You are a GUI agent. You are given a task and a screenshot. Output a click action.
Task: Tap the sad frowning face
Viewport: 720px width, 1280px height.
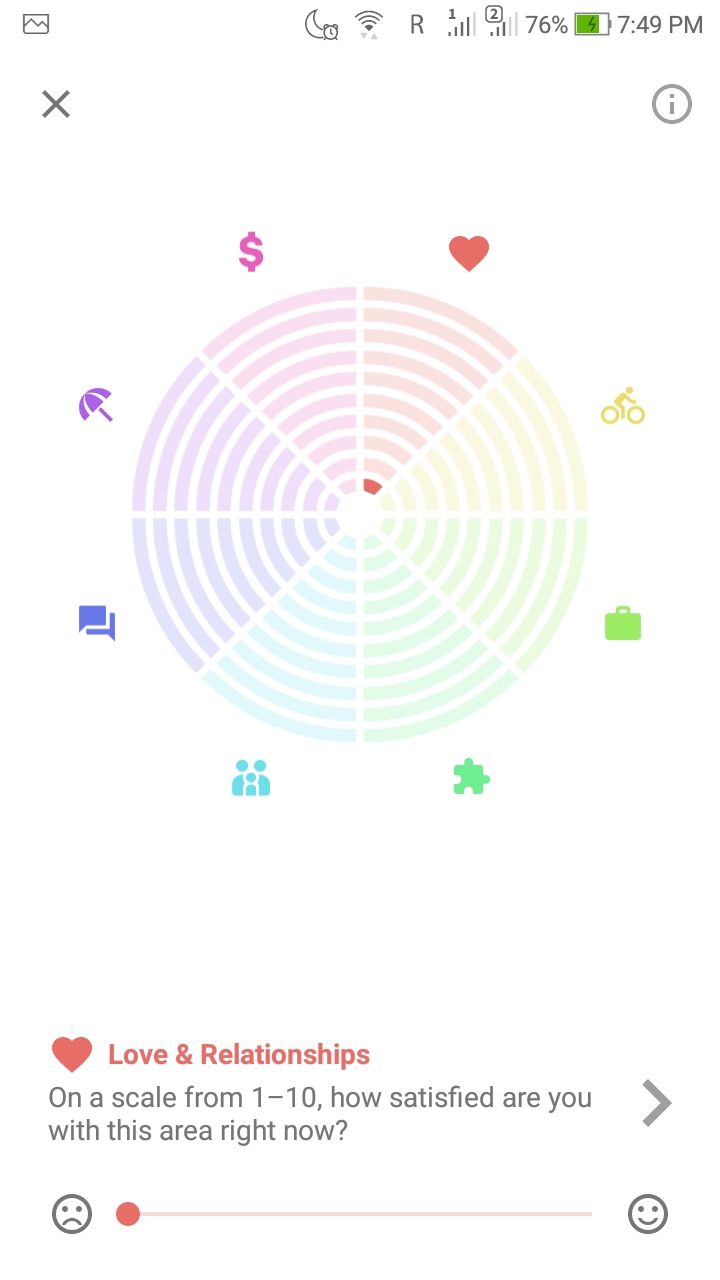(x=72, y=1214)
